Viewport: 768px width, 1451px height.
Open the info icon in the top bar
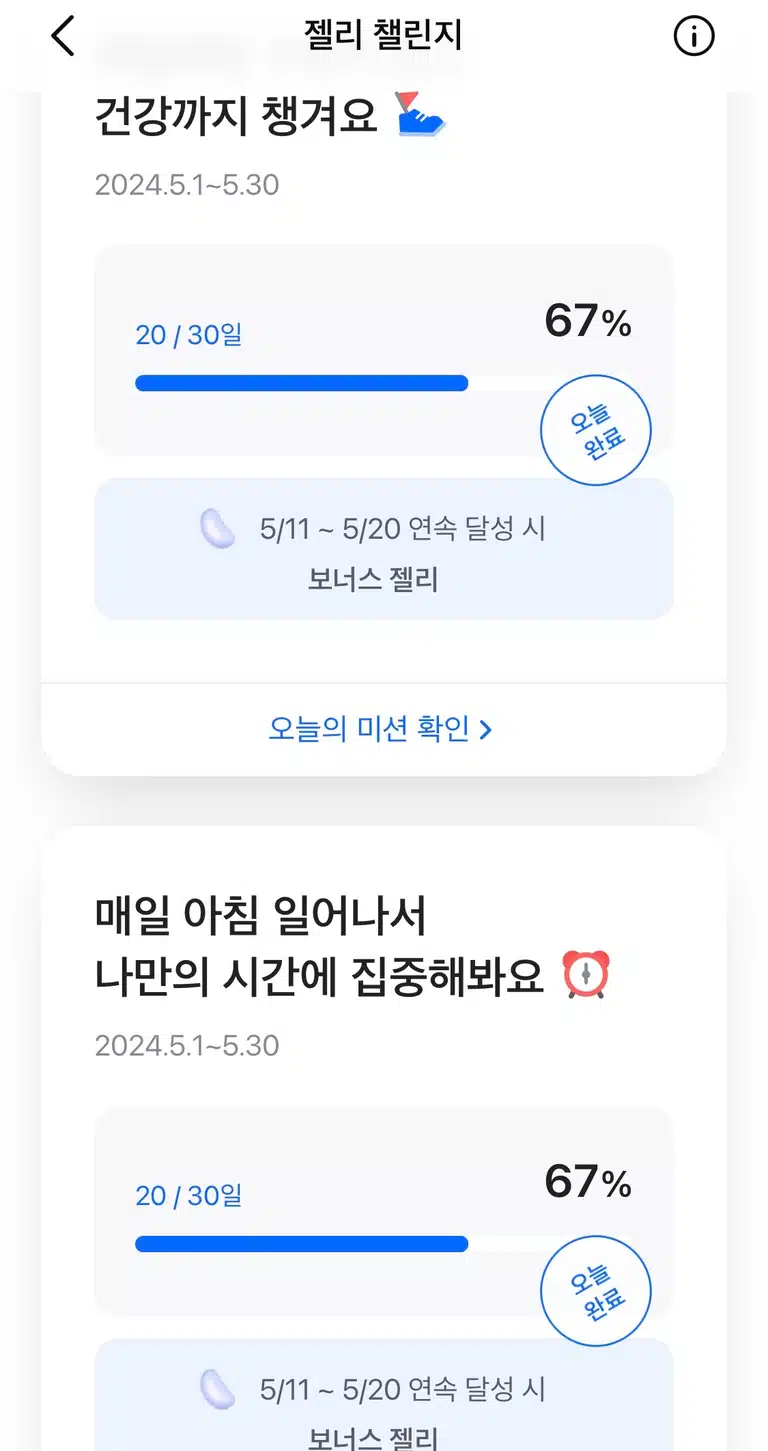tap(694, 37)
